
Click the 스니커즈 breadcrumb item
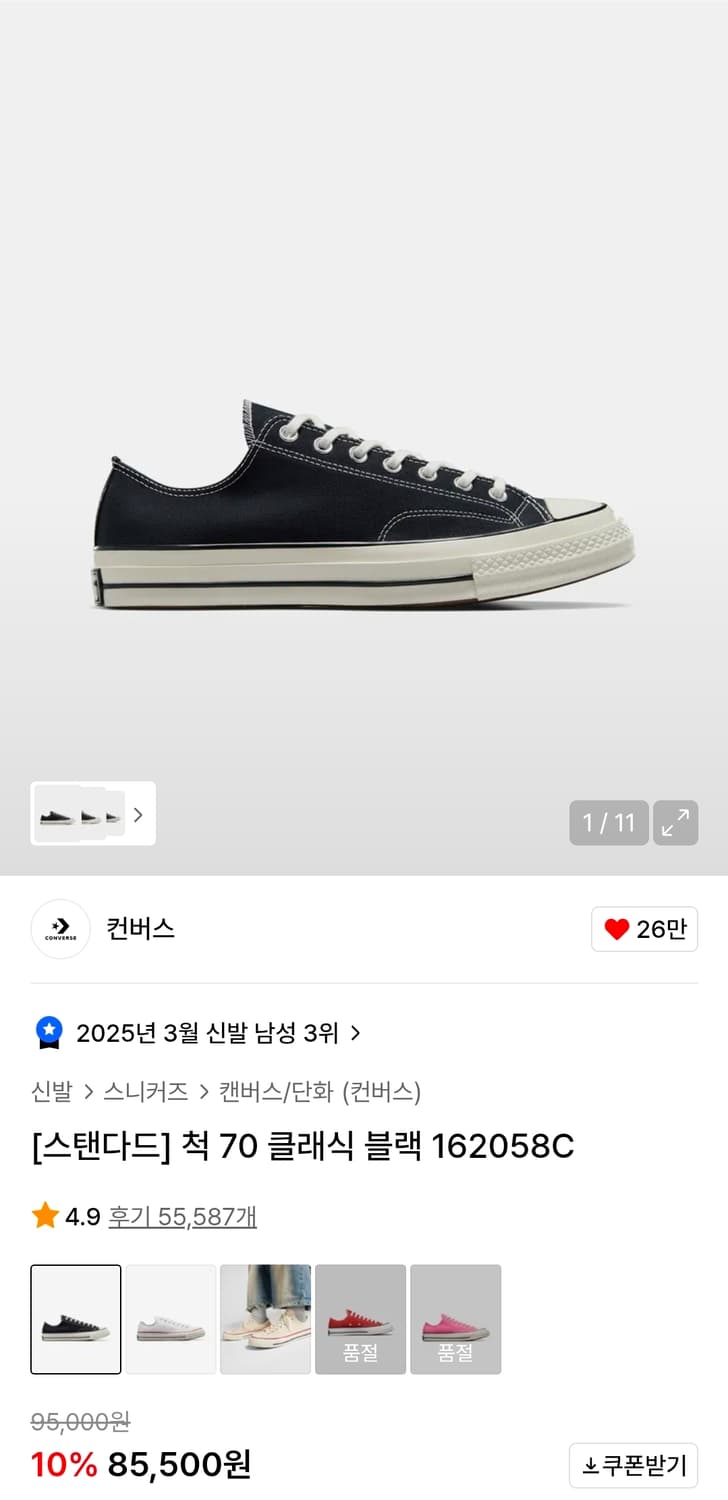click(148, 1092)
